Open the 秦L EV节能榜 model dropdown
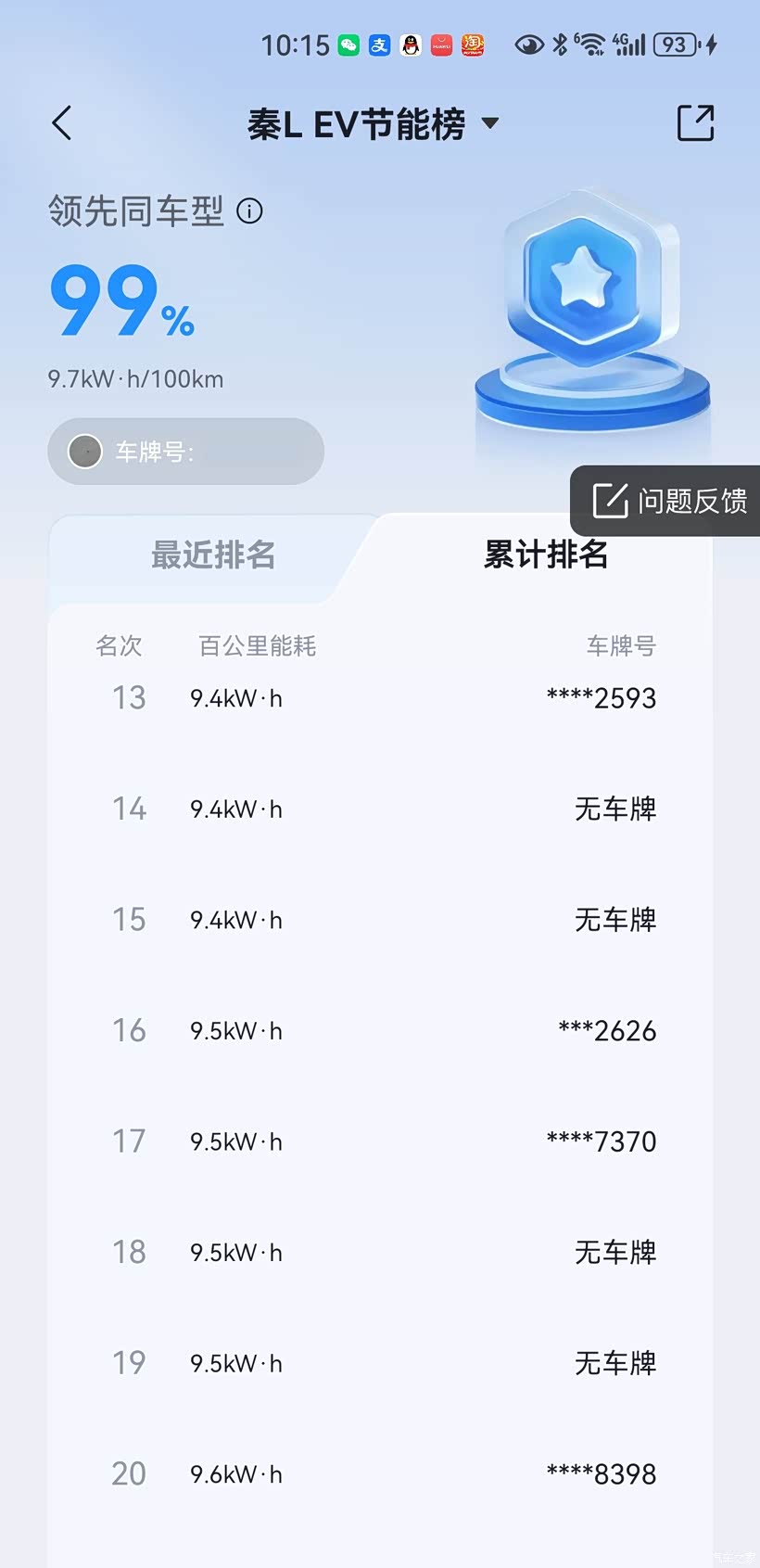This screenshot has width=760, height=1568. click(x=373, y=123)
